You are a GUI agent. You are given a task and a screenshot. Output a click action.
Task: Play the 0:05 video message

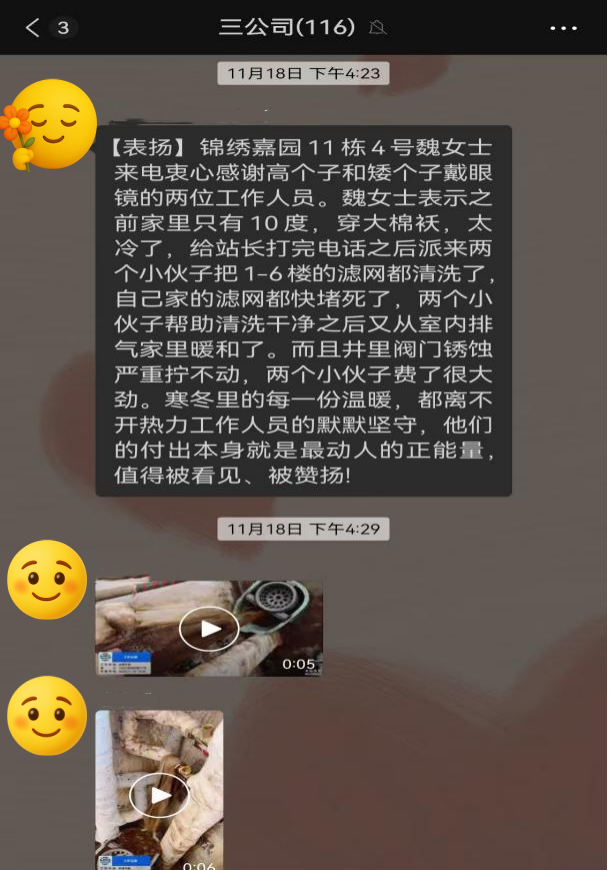coord(209,628)
